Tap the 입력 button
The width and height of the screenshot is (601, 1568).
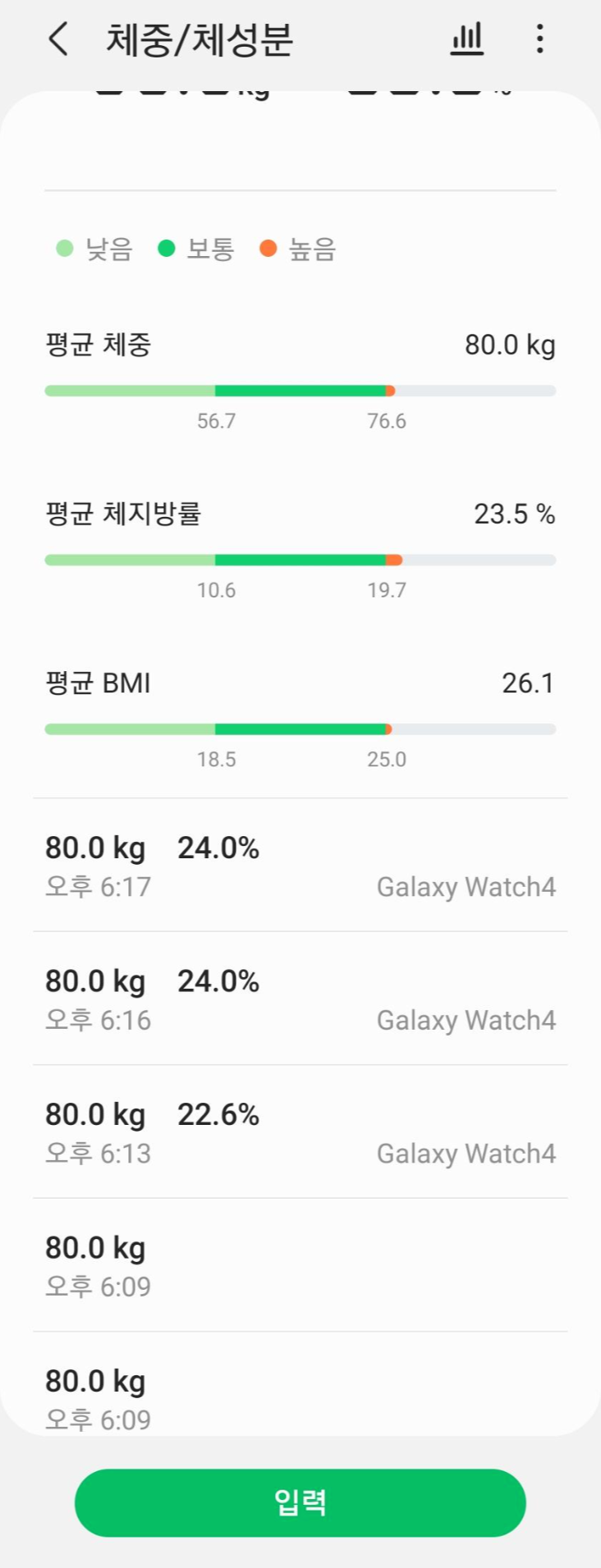point(300,1502)
